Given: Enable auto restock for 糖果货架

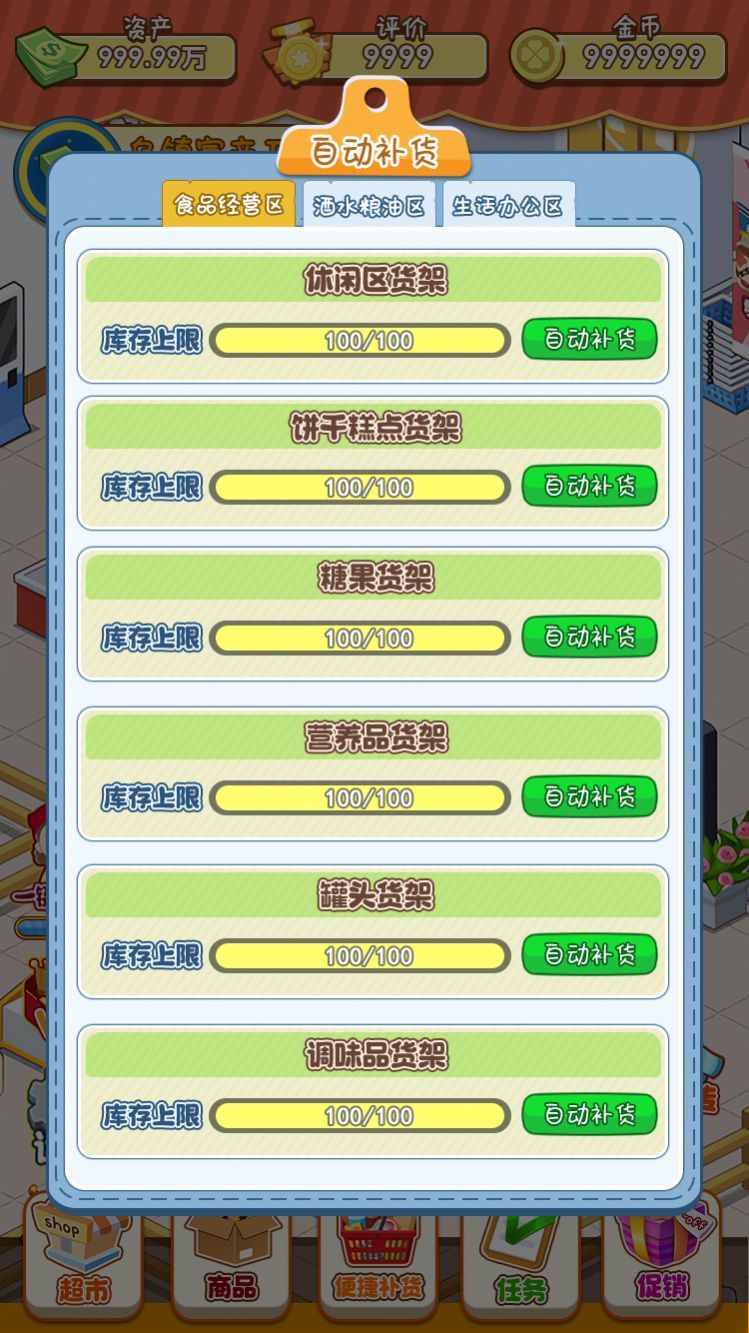Looking at the screenshot, I should pyautogui.click(x=588, y=638).
